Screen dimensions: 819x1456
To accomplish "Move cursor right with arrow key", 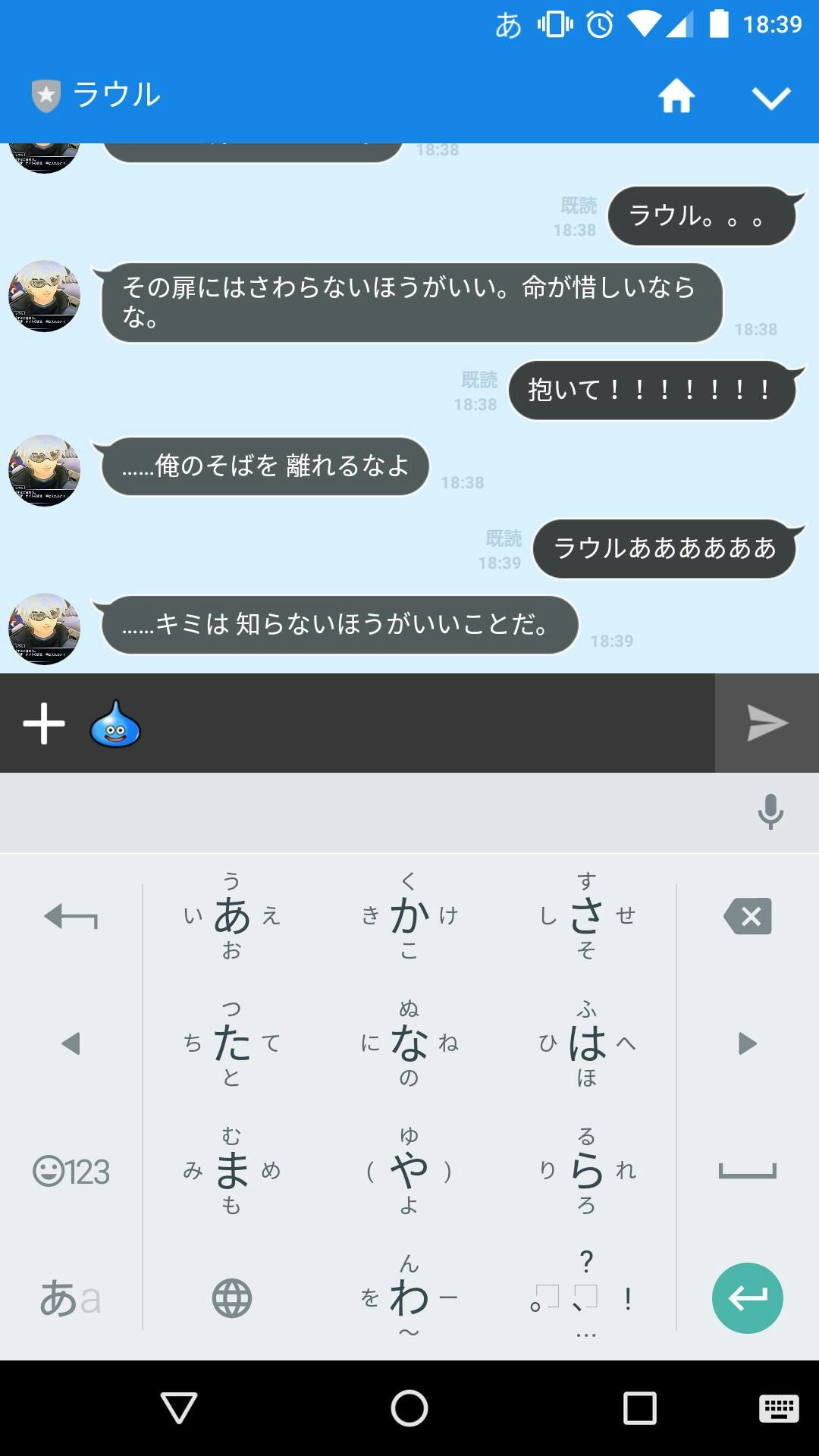I will 747,1043.
